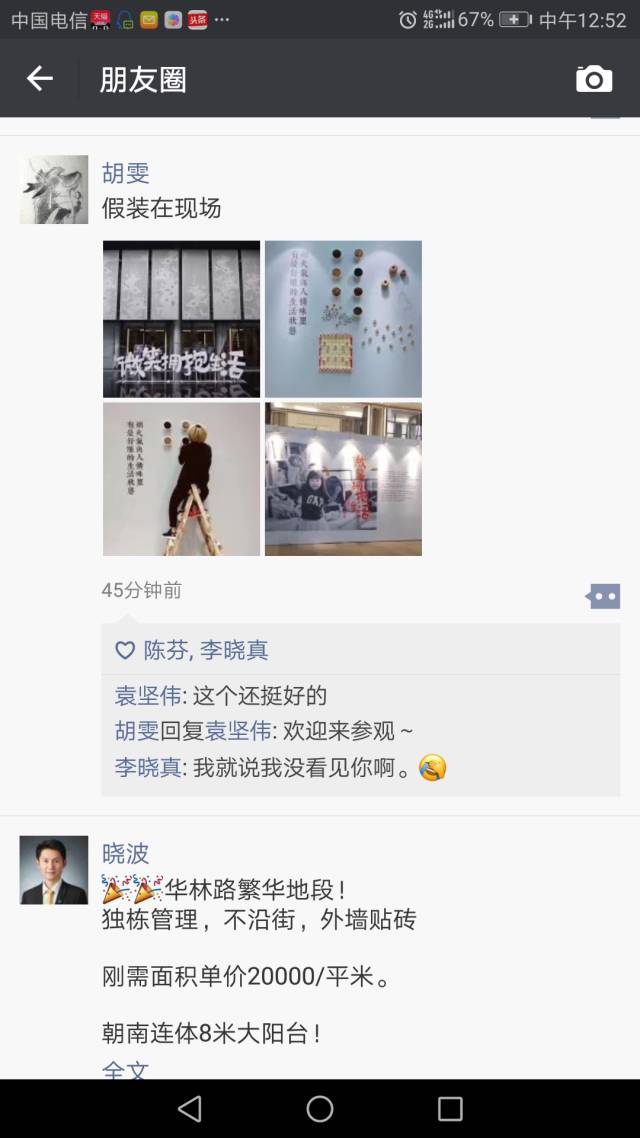Open 晓波's profile picture
The image size is (640, 1138).
tap(54, 870)
